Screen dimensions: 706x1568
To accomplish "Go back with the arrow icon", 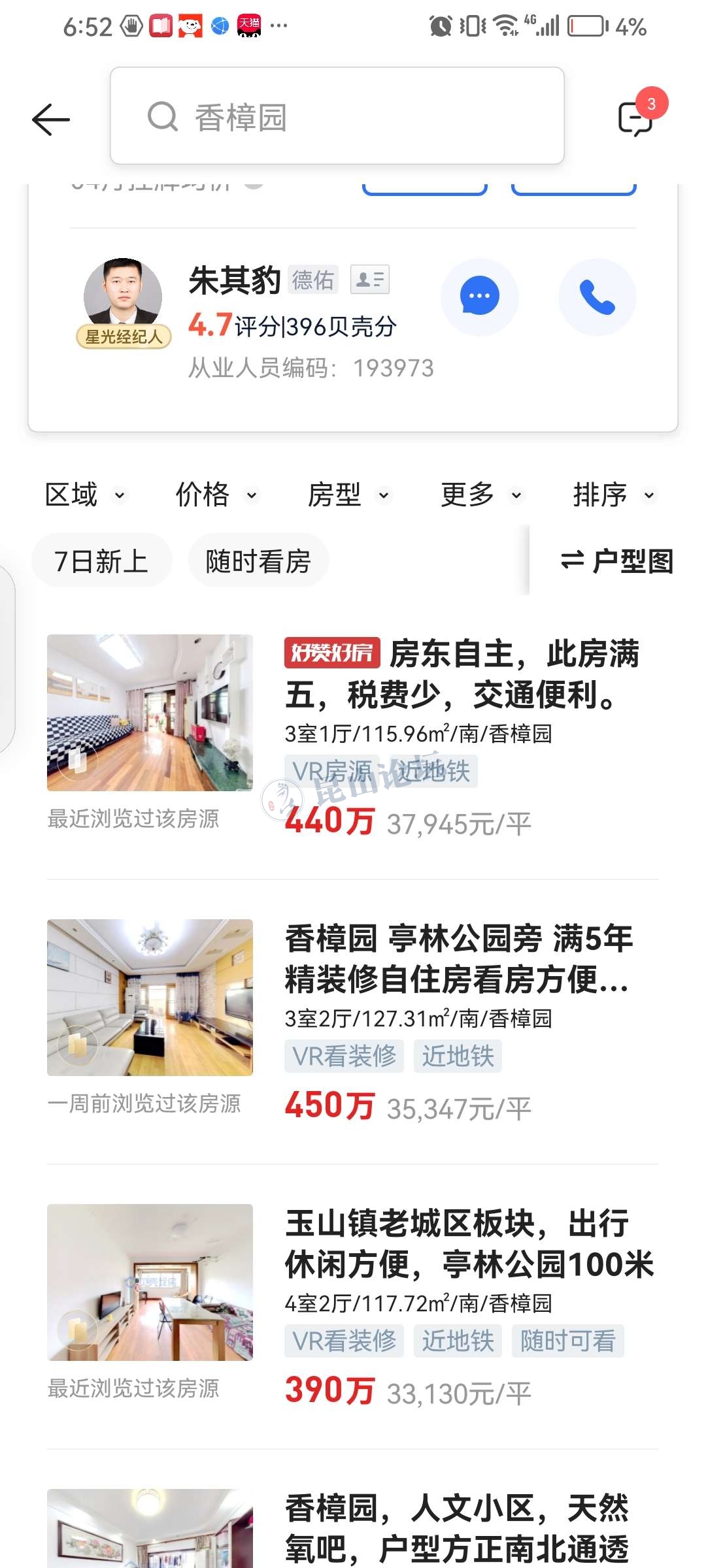I will pyautogui.click(x=51, y=120).
